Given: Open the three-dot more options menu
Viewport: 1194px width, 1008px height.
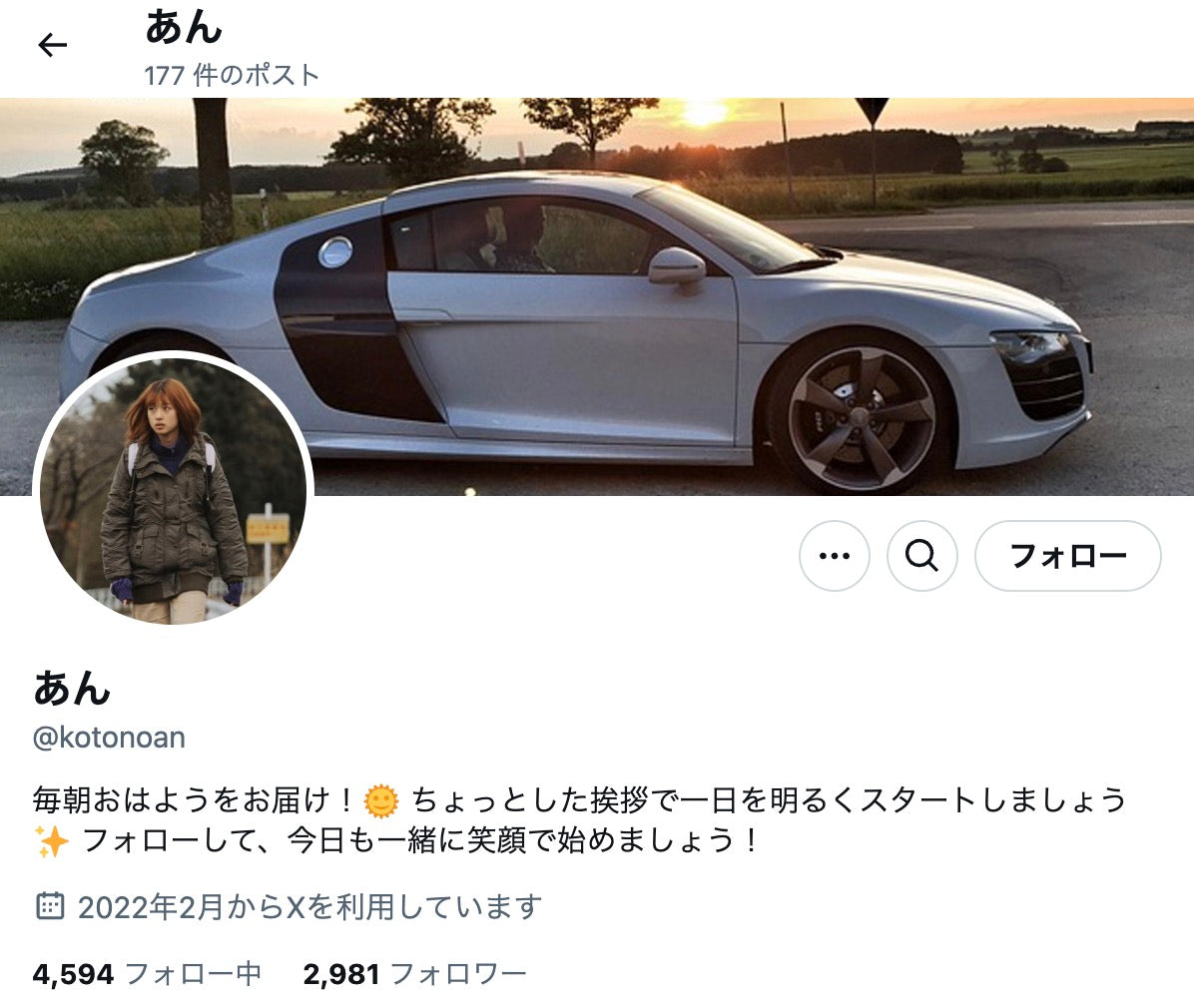Looking at the screenshot, I should pyautogui.click(x=834, y=556).
